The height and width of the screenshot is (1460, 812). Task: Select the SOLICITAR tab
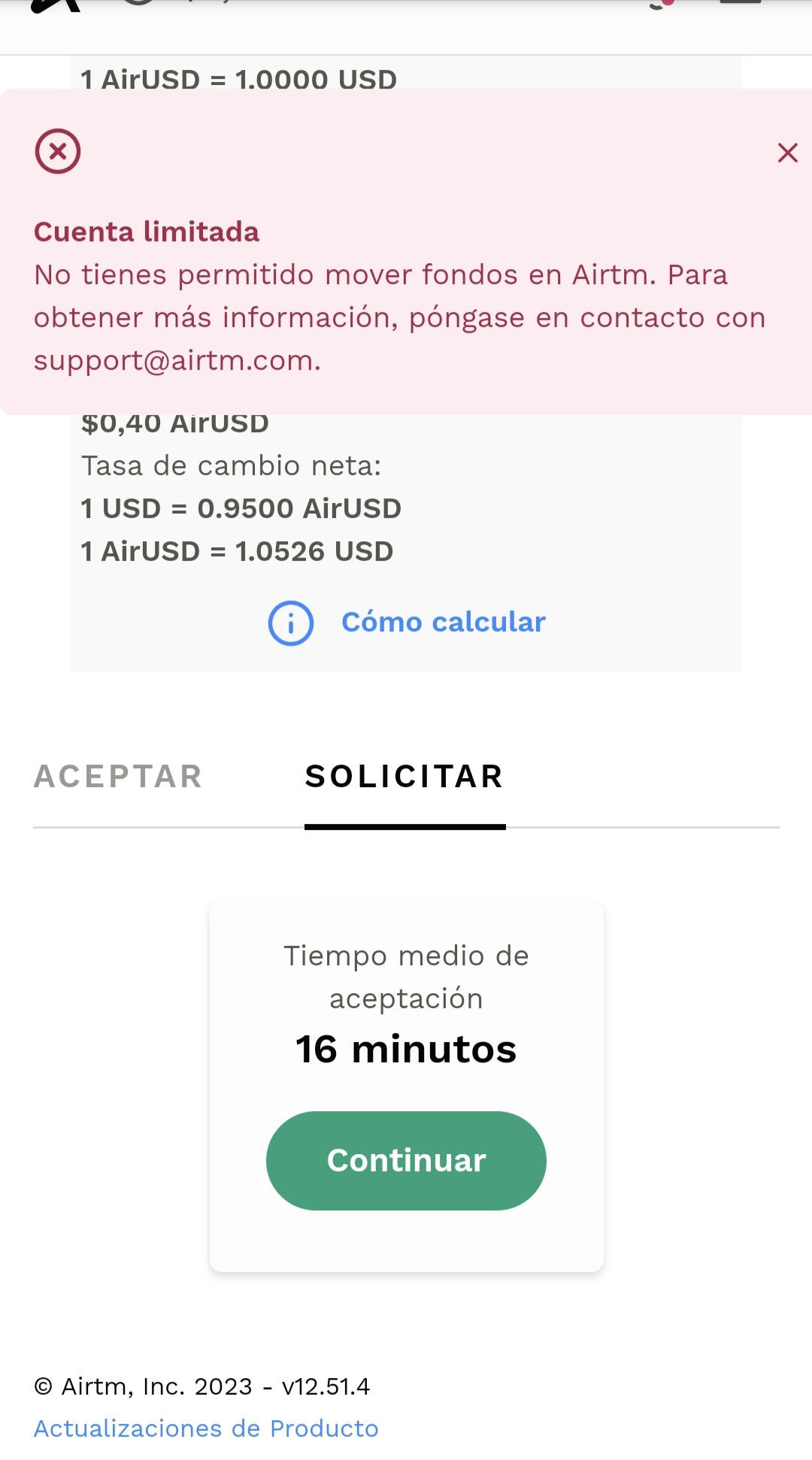[404, 777]
